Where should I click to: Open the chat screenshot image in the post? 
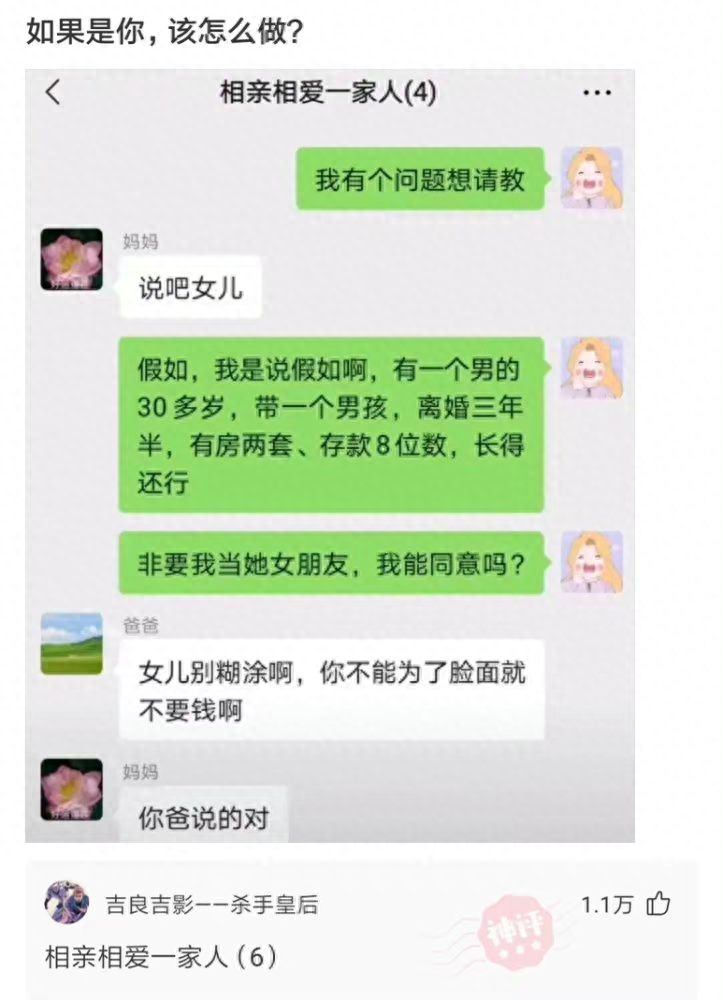(330, 455)
